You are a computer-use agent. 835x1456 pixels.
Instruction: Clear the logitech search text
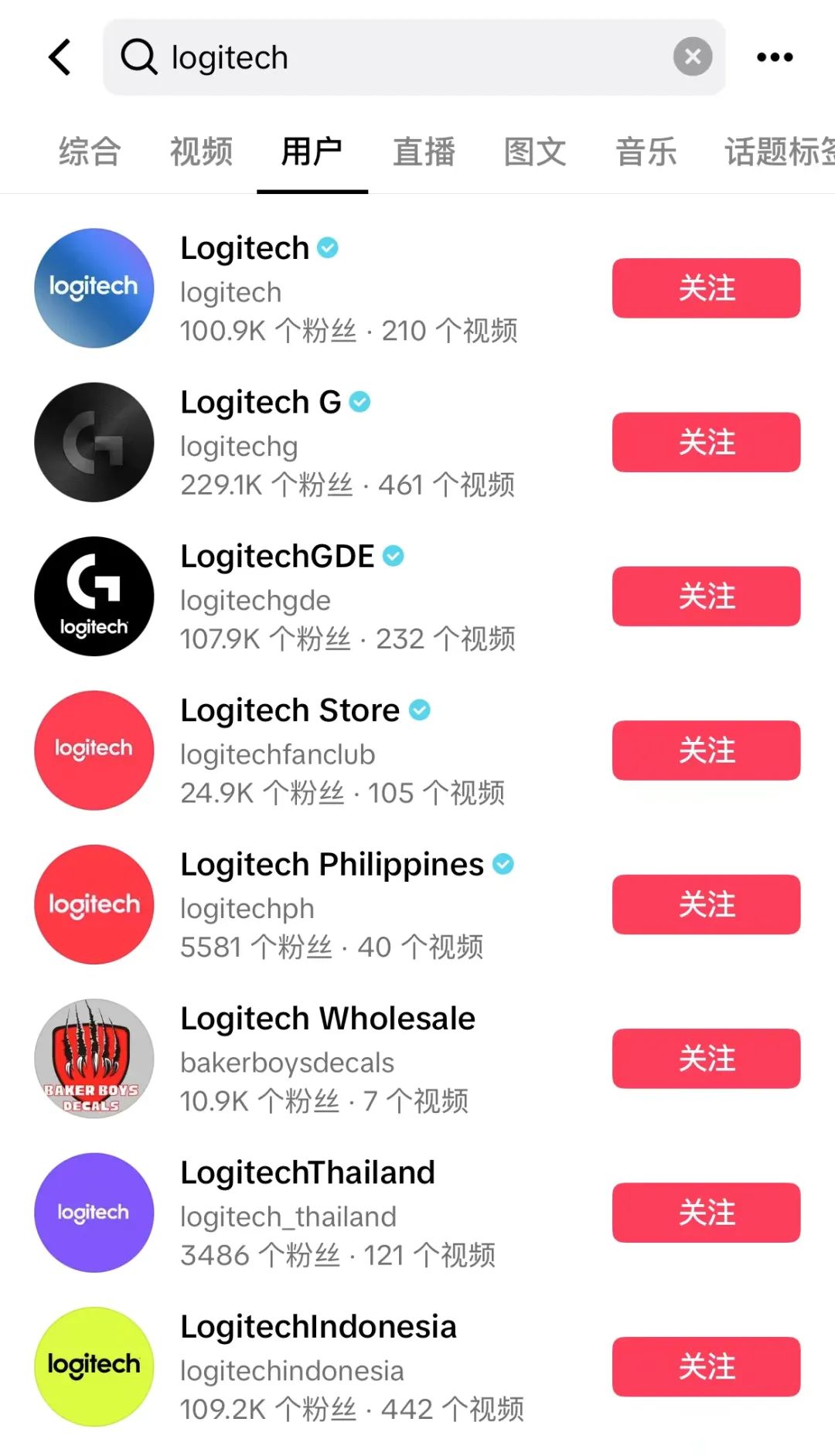pyautogui.click(x=693, y=56)
